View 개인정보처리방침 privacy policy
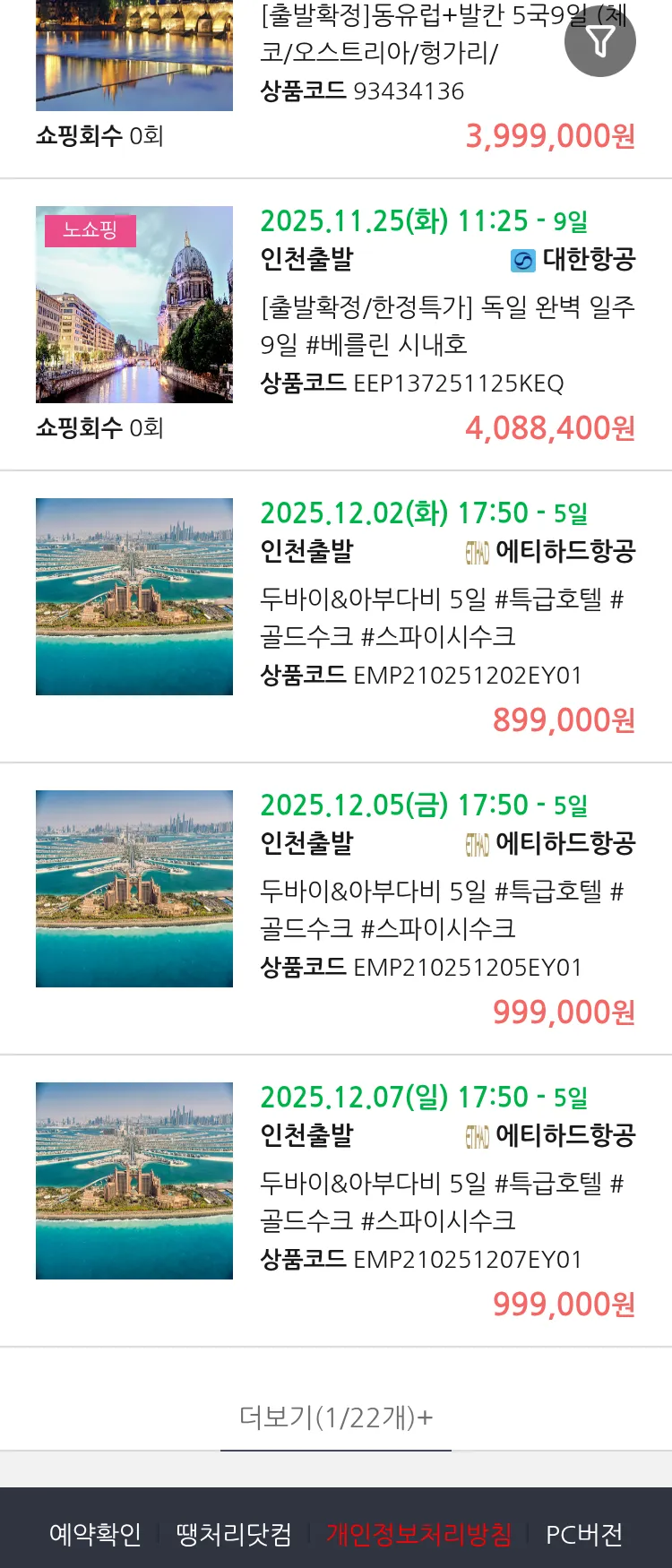Viewport: 672px width, 1568px height. point(418,1534)
